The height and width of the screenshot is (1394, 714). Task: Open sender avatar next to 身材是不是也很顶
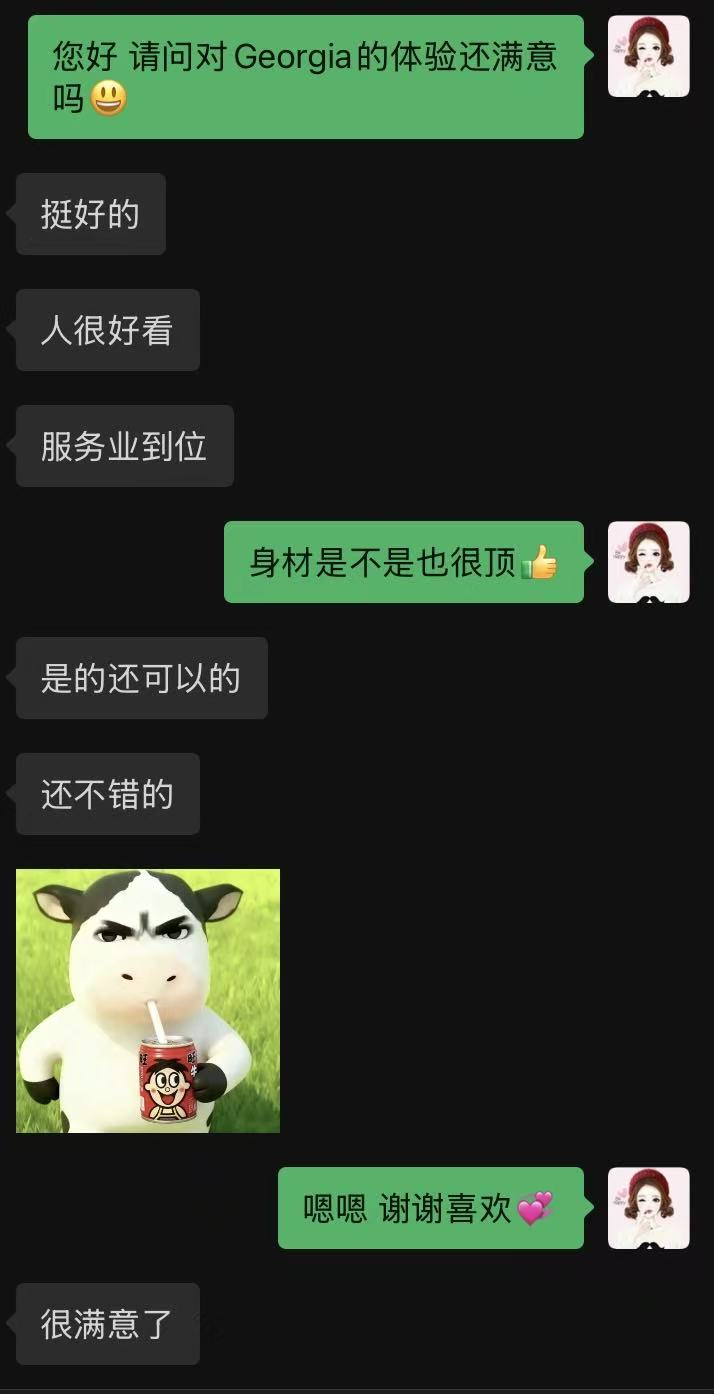648,562
